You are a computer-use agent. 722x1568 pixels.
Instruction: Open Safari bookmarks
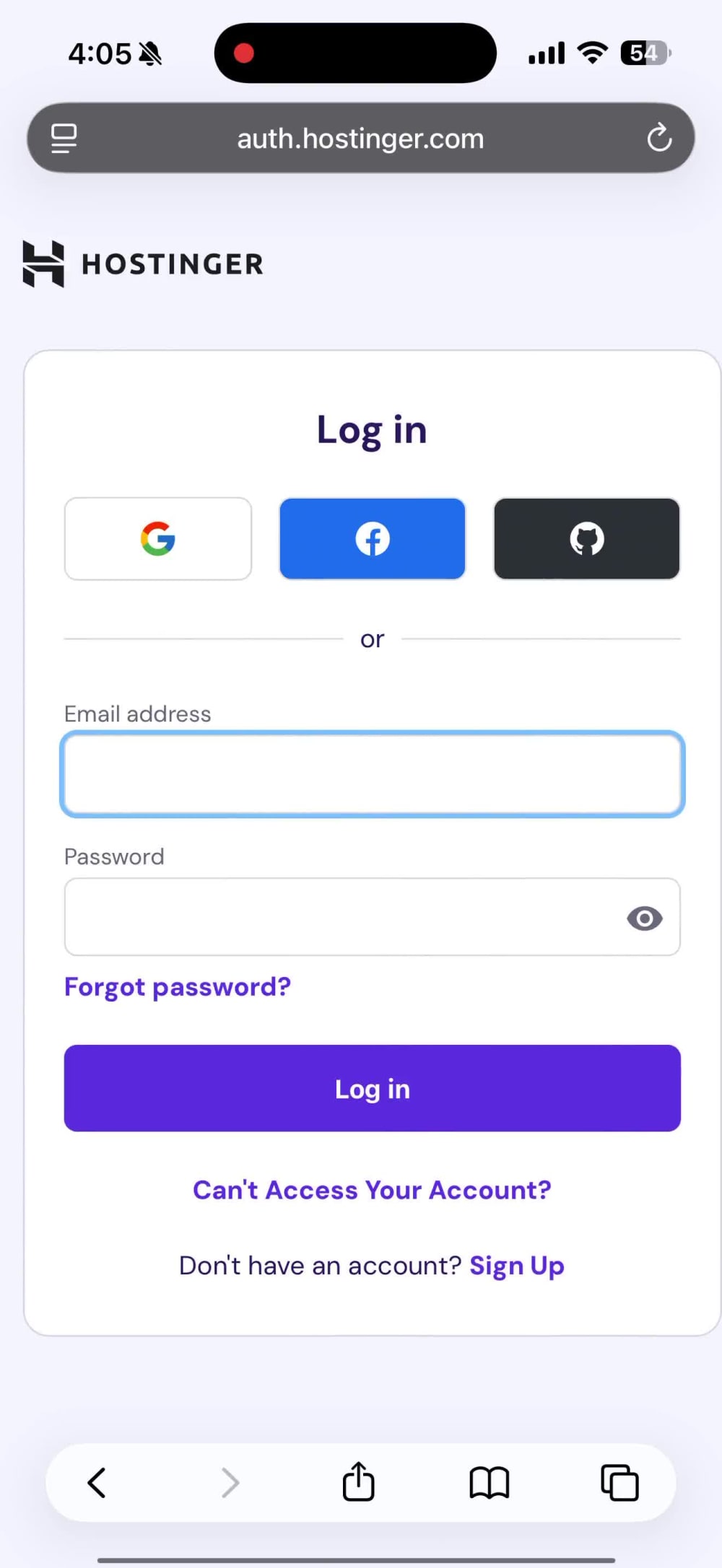490,1483
